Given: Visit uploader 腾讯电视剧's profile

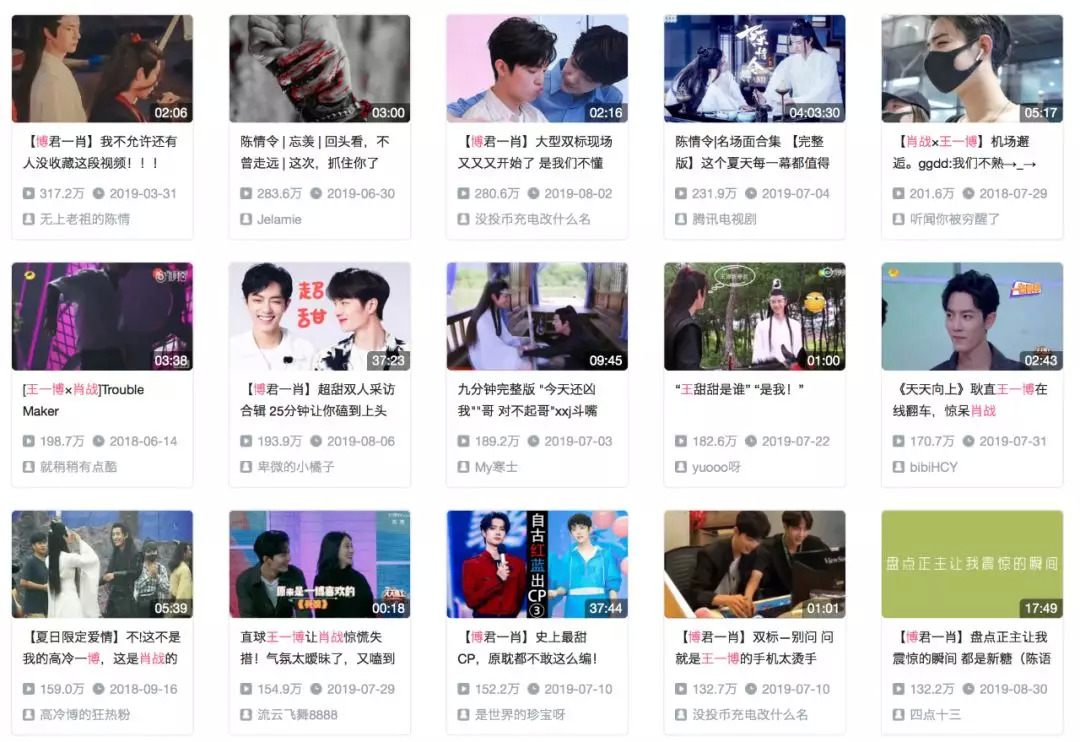Looking at the screenshot, I should [x=724, y=219].
